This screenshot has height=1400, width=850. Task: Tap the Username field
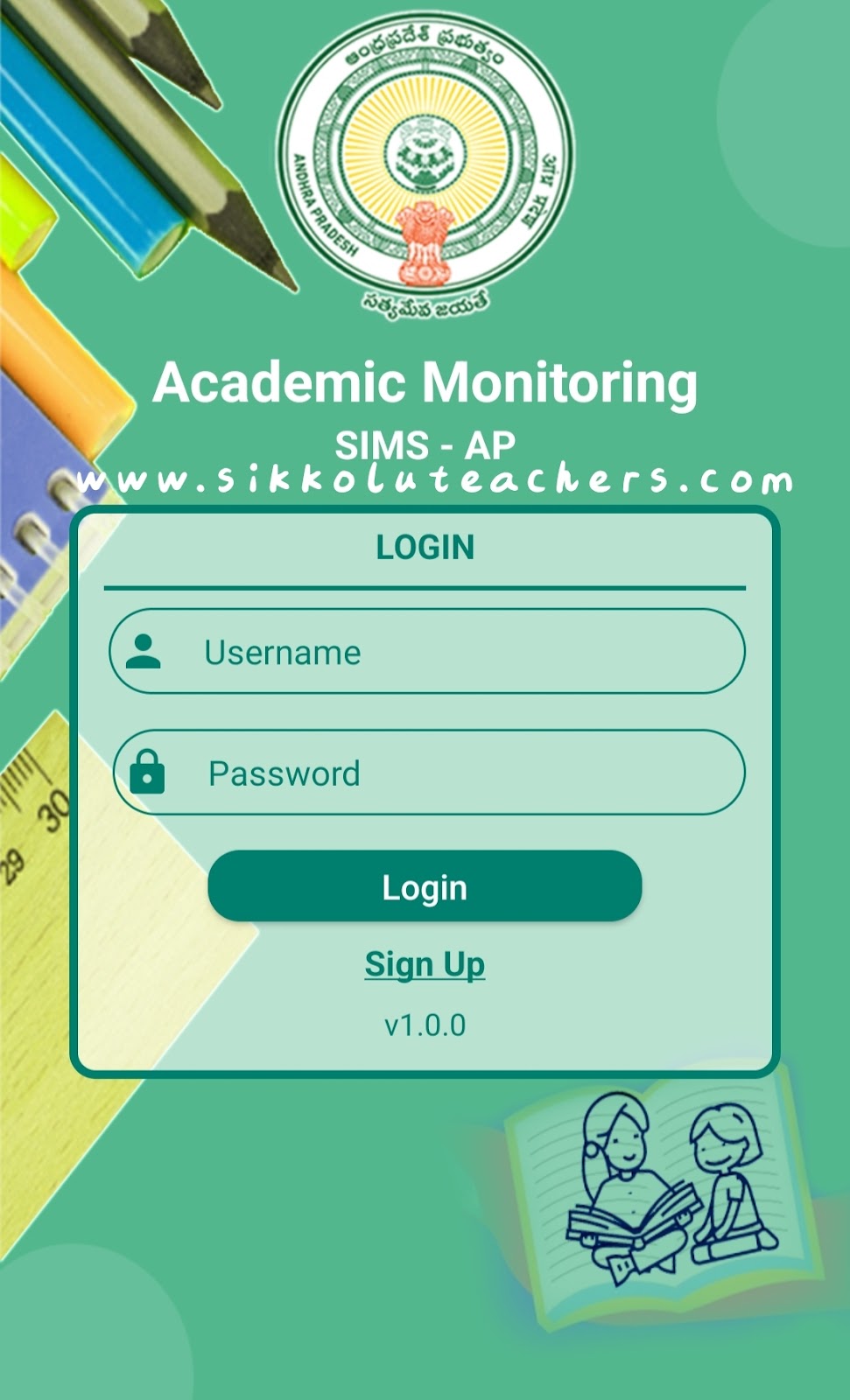[426, 652]
